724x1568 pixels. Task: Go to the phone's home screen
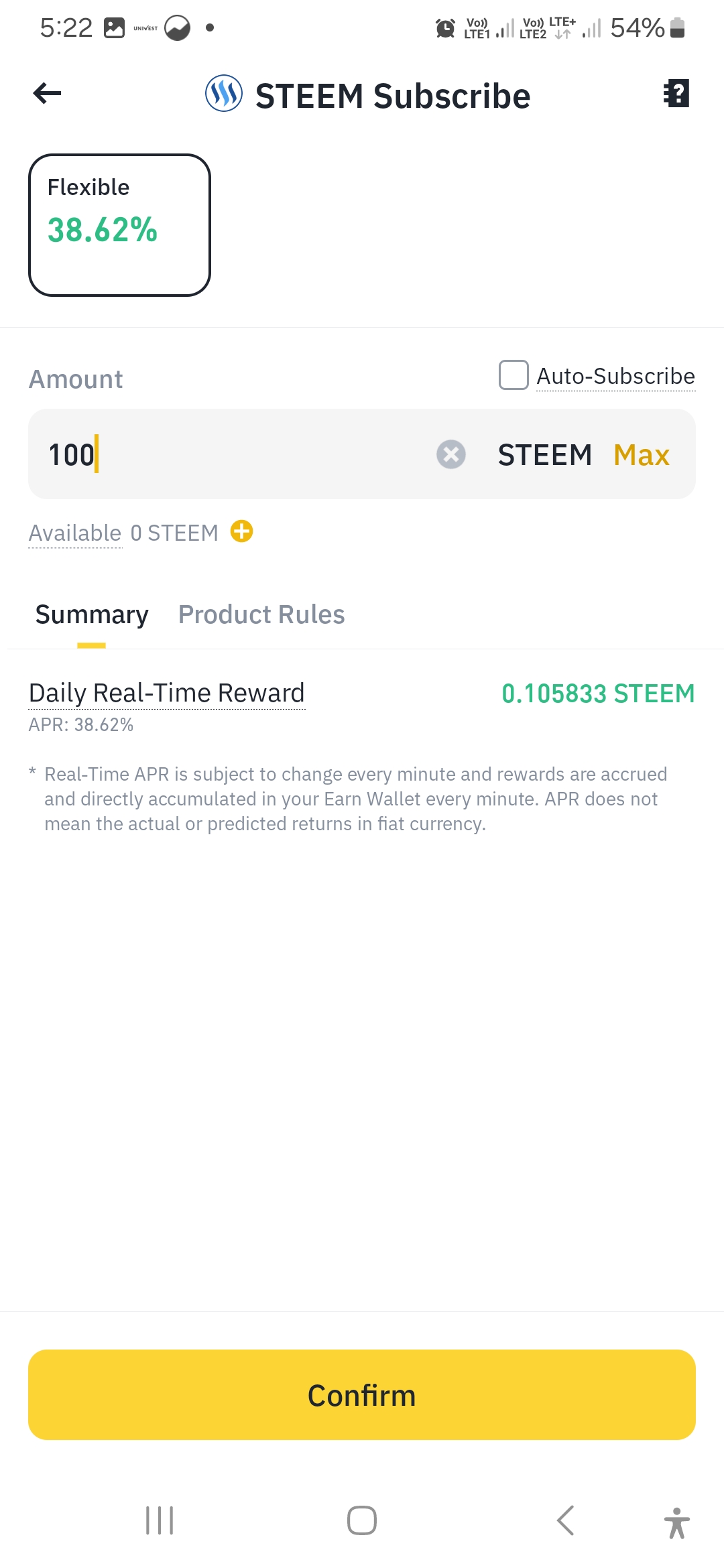pos(362,1520)
